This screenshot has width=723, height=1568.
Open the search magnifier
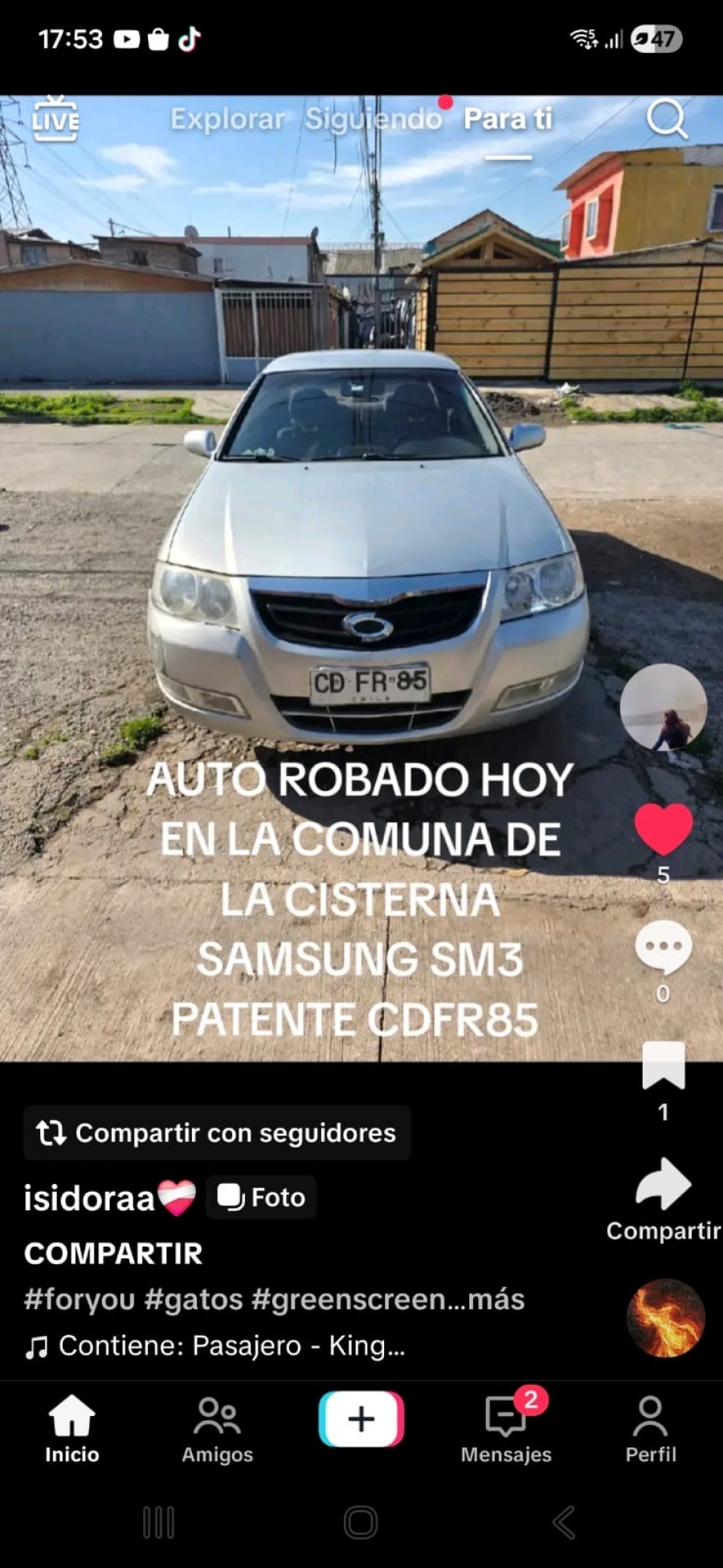click(666, 119)
